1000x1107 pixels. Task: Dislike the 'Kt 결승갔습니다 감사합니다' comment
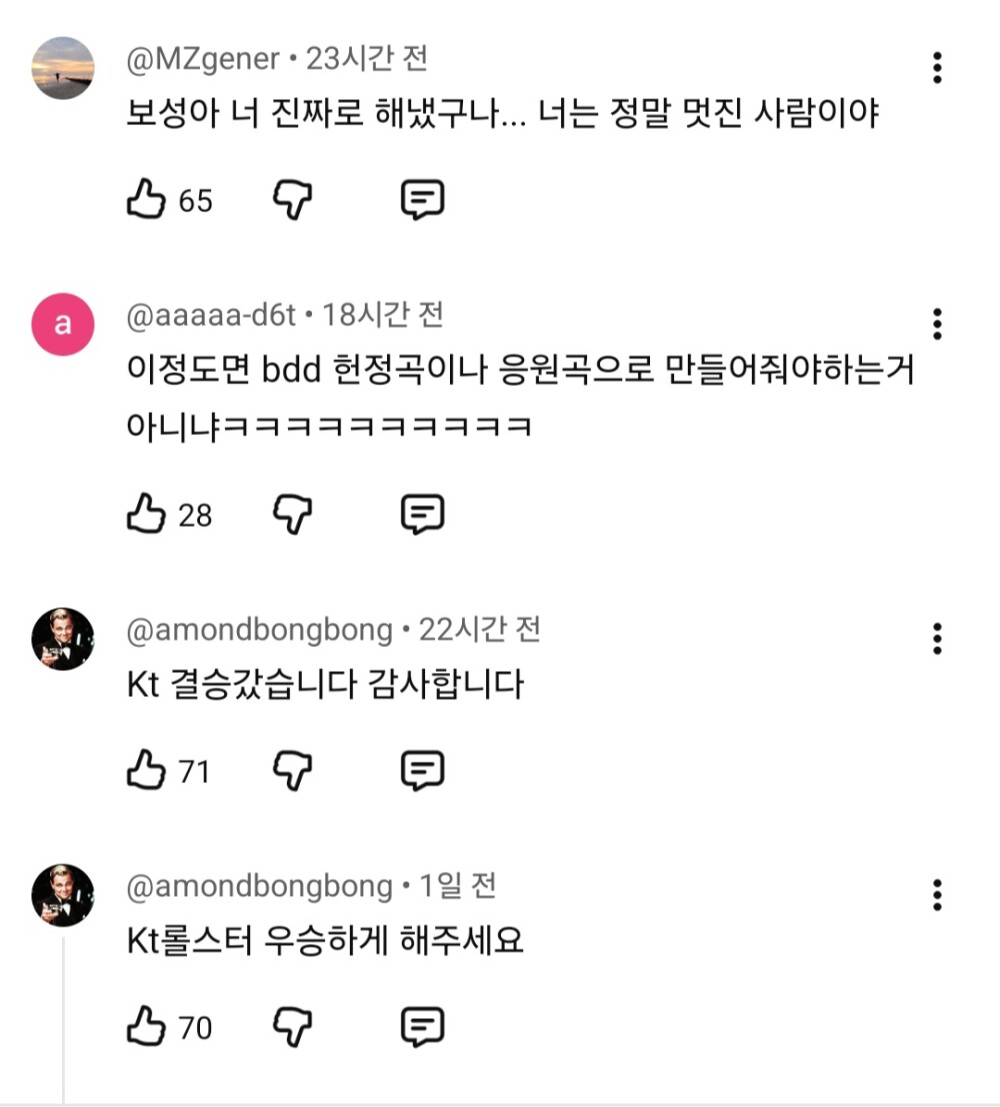point(293,771)
